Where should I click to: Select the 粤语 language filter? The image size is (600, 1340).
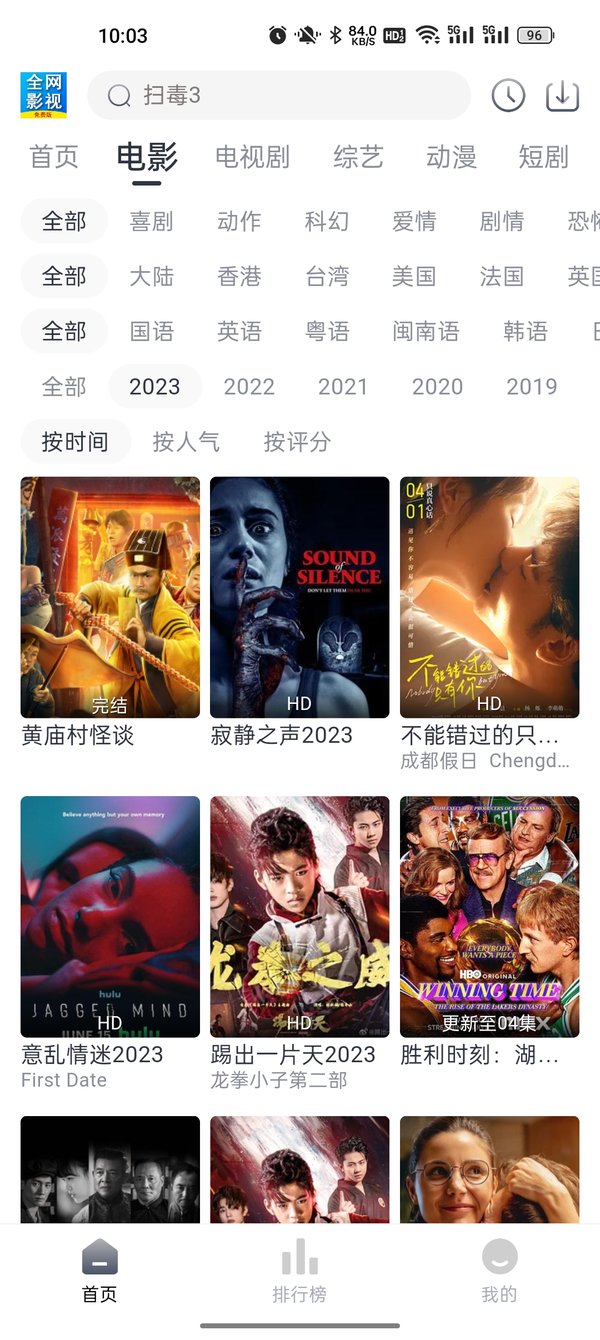coord(327,331)
